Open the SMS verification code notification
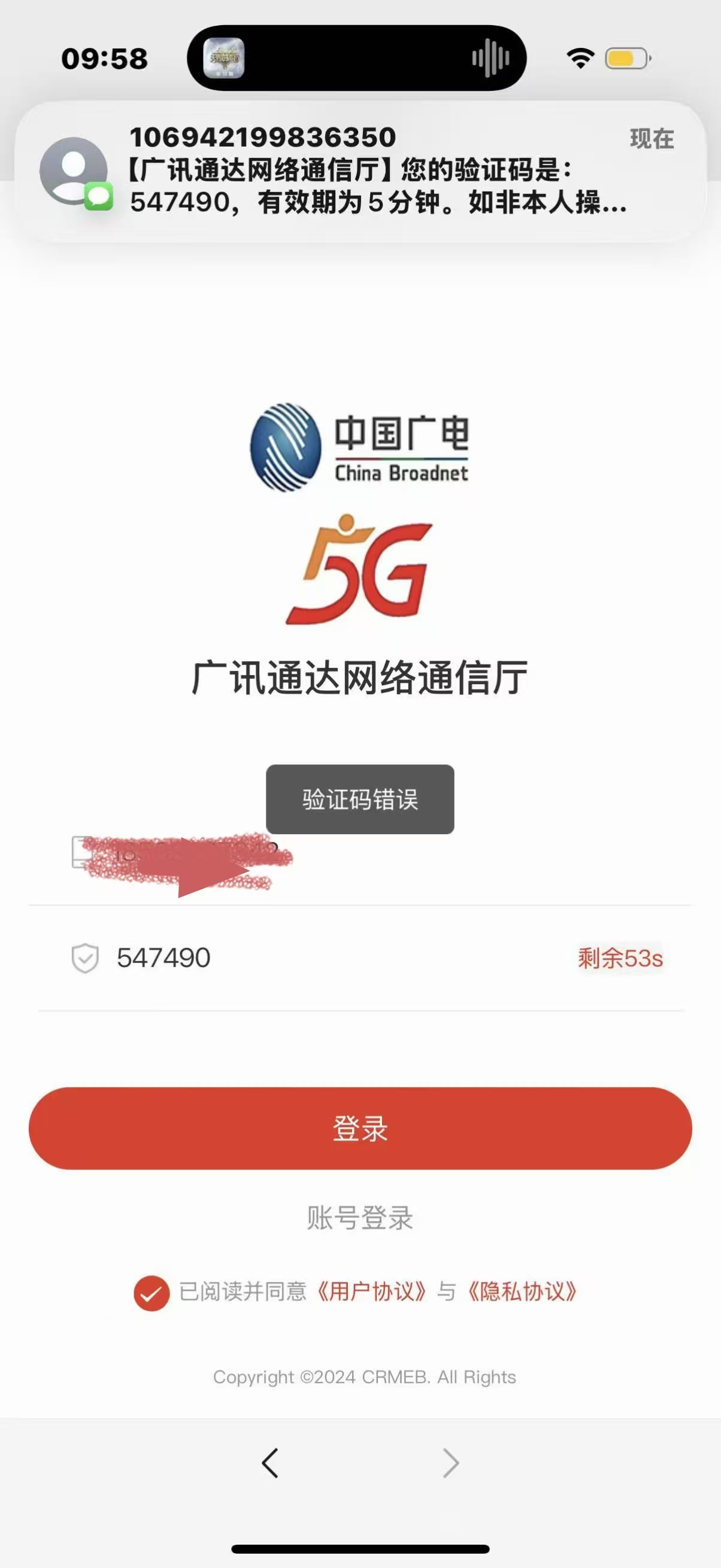 (360, 172)
